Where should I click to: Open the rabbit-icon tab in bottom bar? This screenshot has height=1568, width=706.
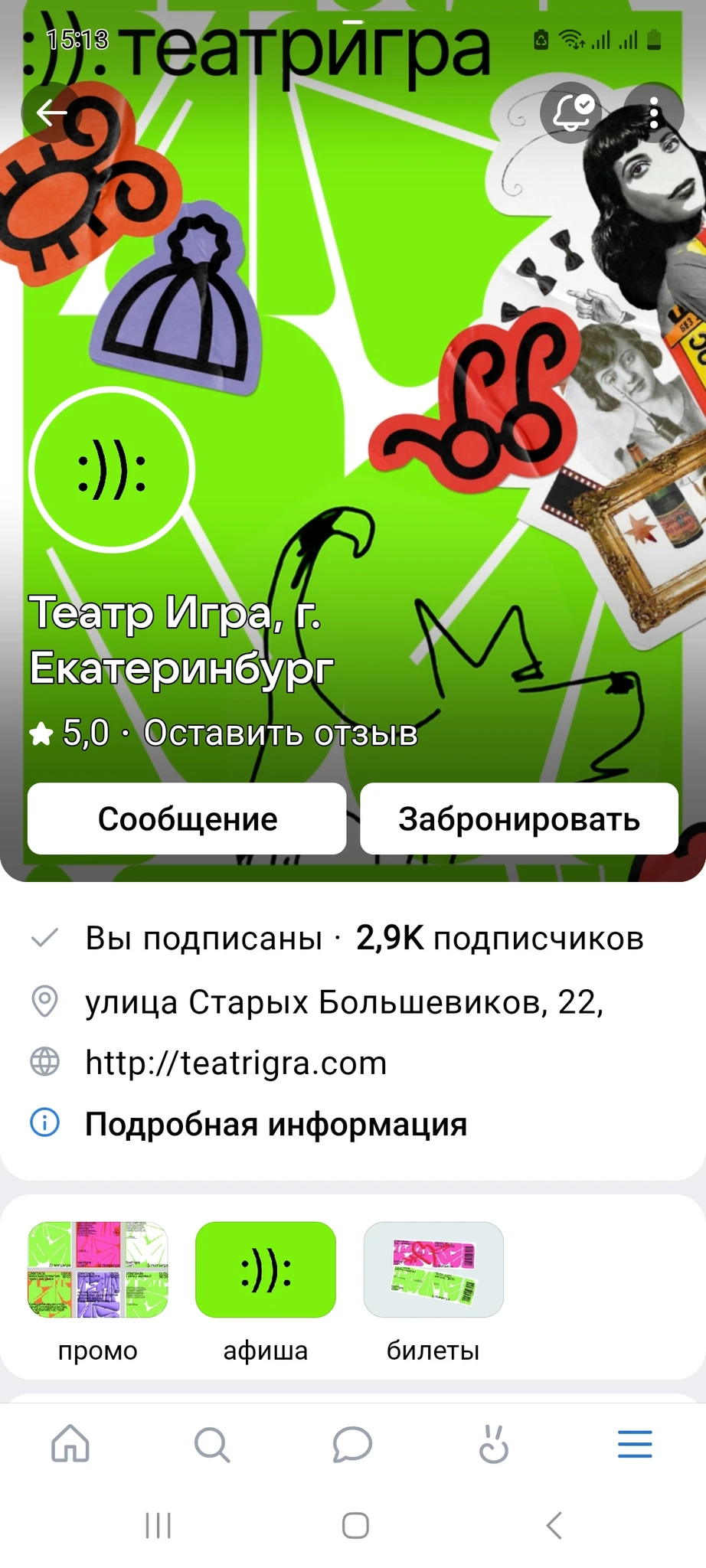(494, 1444)
